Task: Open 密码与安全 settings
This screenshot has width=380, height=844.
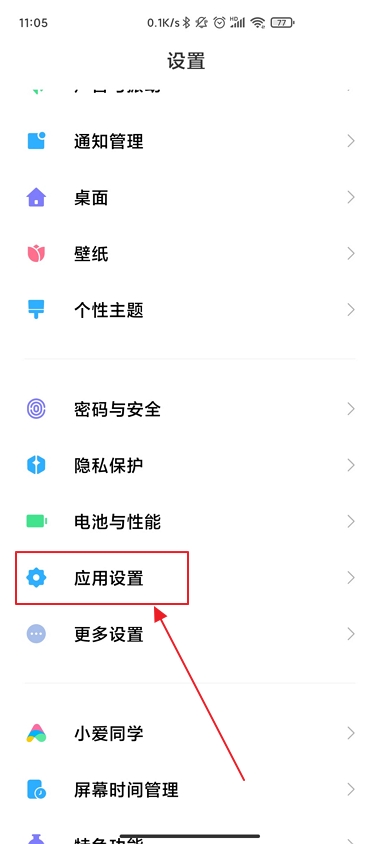Action: pos(190,409)
